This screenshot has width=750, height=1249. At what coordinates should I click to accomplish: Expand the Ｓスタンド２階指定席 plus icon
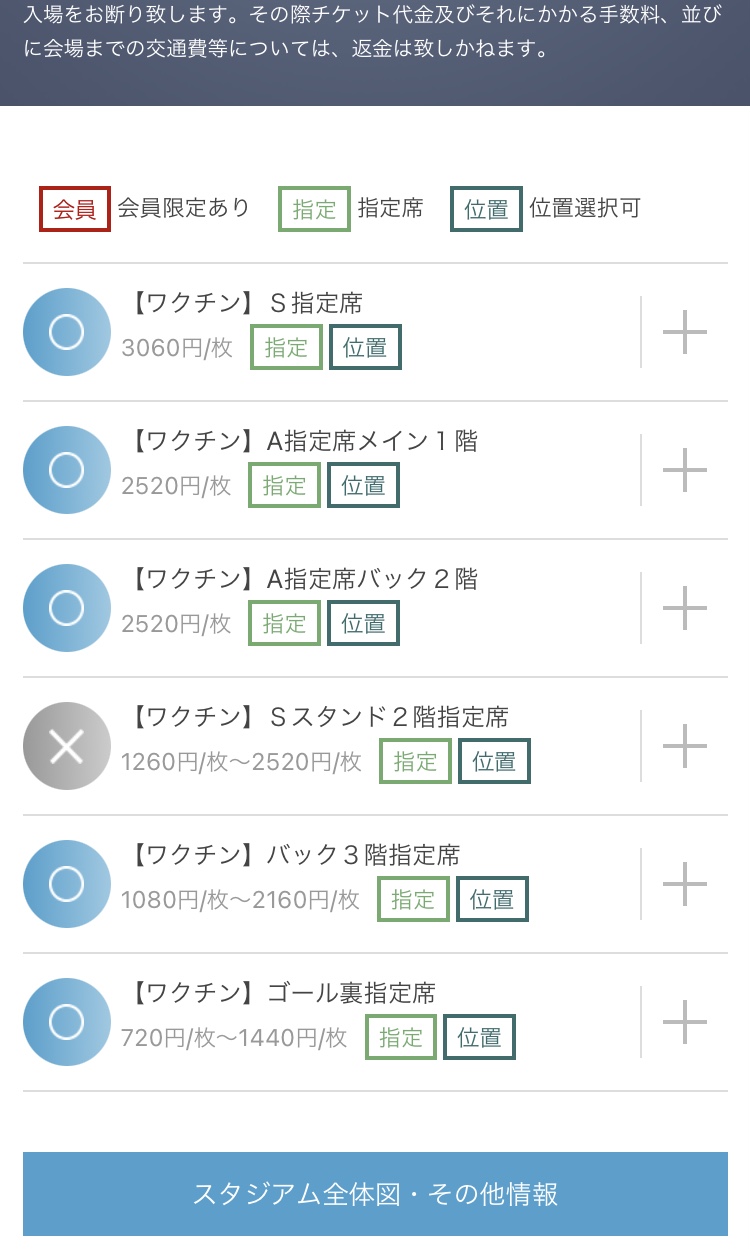[x=685, y=746]
